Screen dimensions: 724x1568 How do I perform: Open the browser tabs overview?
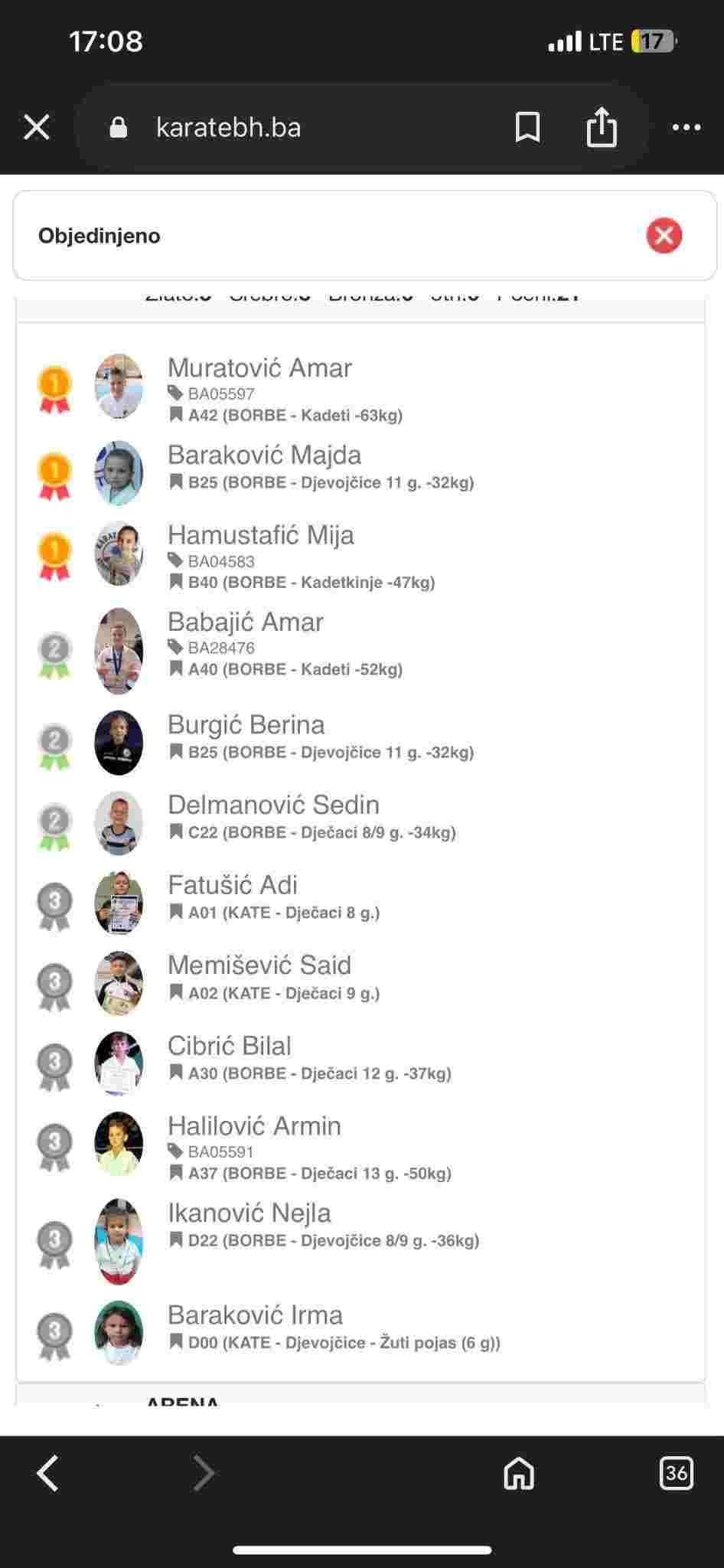676,1473
